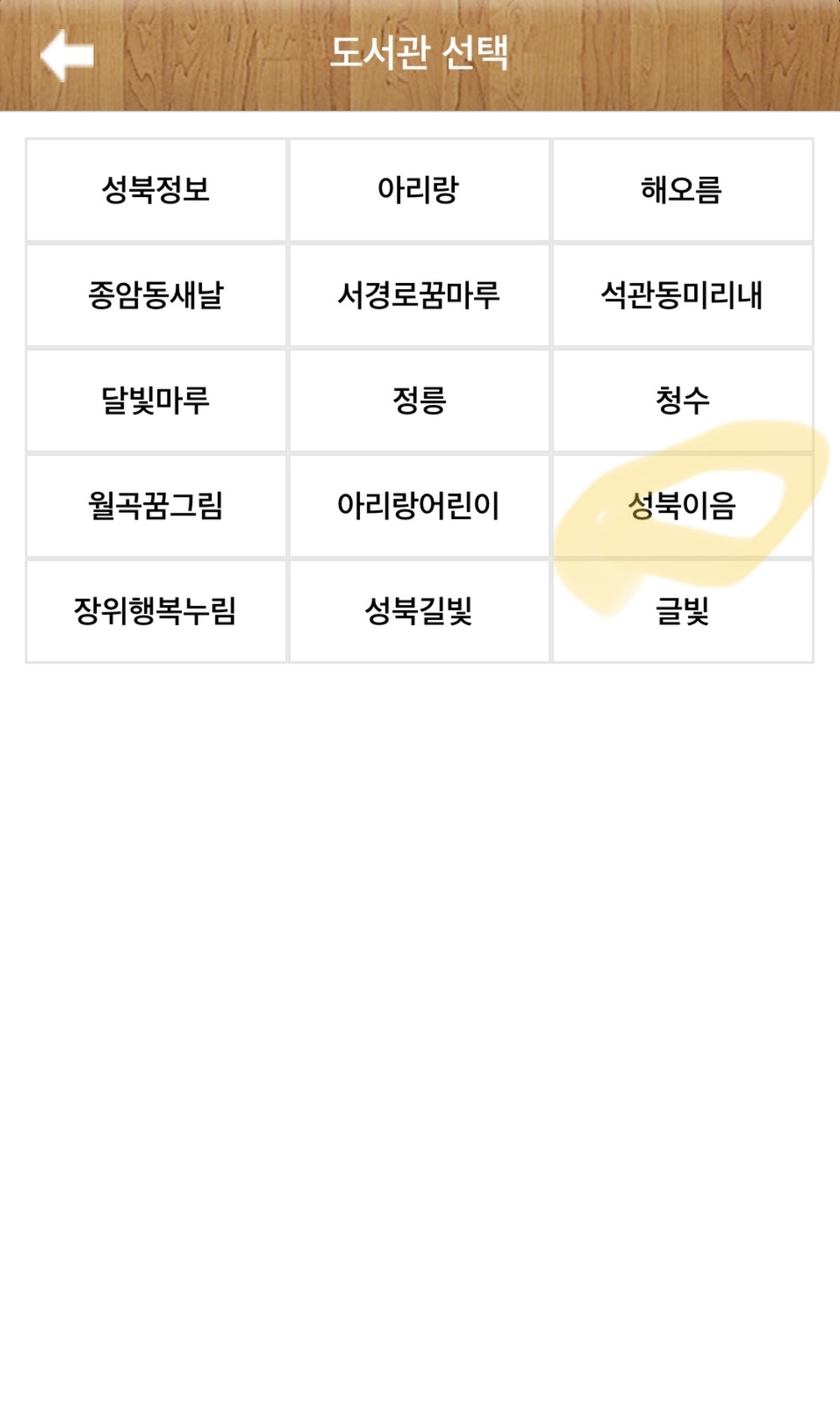Select the 아리랑어린이 library

tap(419, 505)
